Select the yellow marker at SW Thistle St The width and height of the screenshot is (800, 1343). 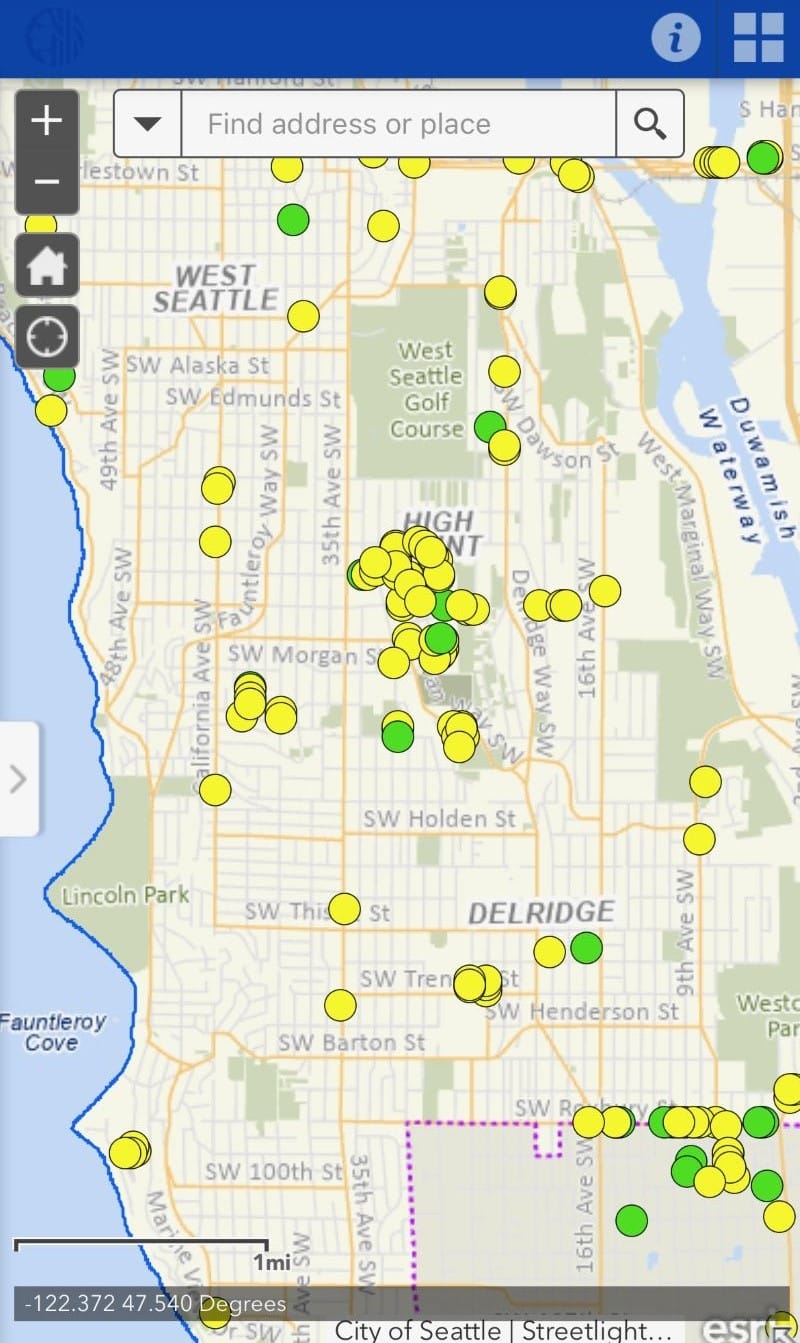(344, 908)
